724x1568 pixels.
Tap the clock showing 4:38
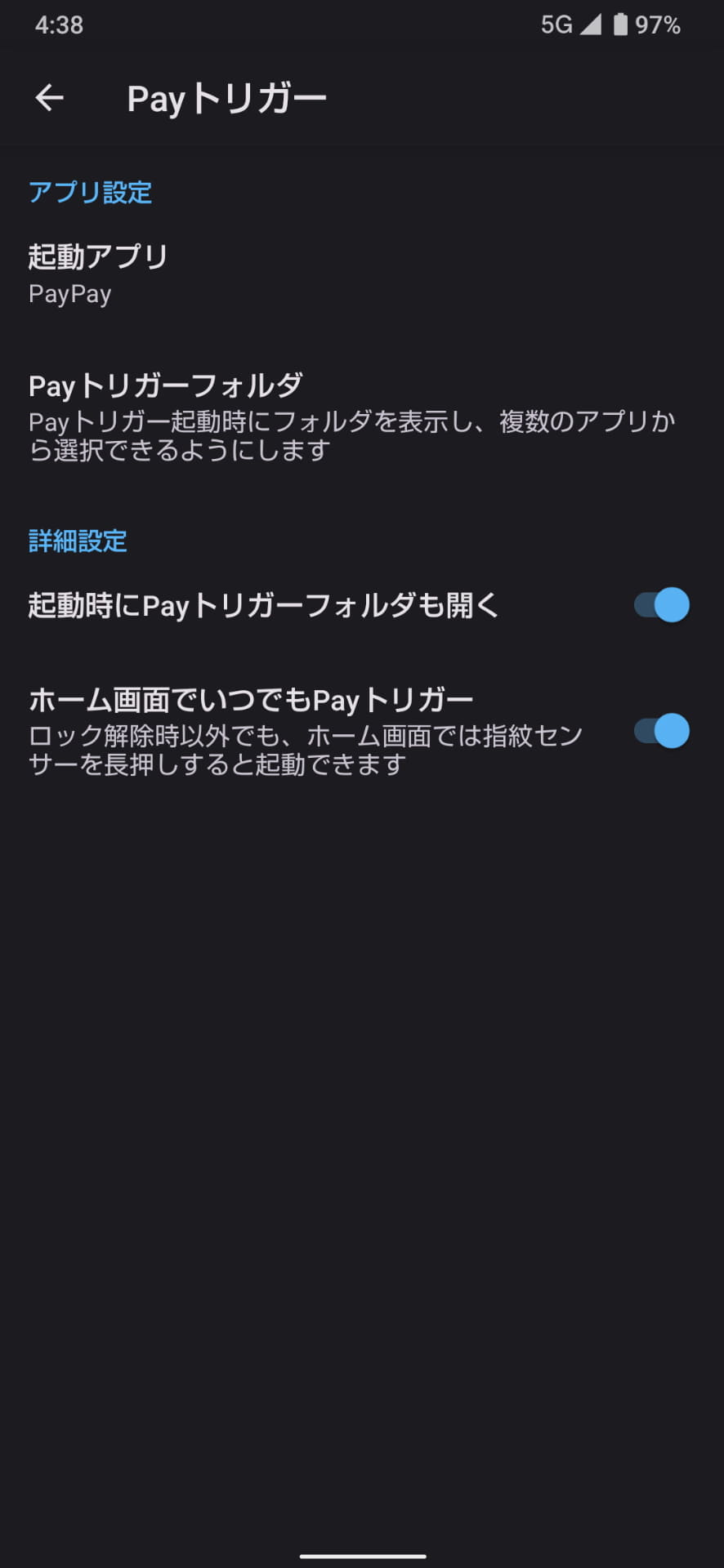coord(51,25)
